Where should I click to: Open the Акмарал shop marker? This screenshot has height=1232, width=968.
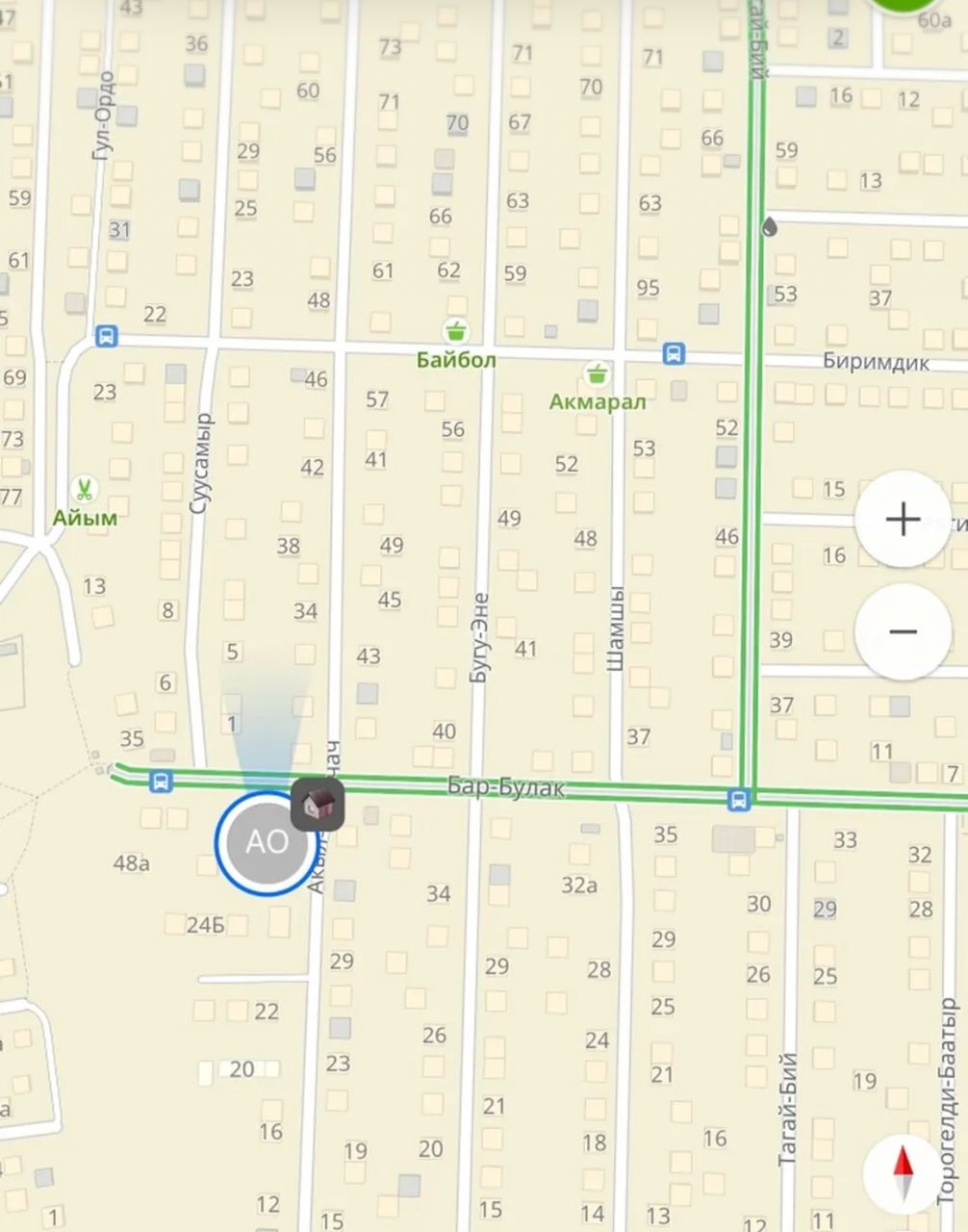tap(598, 372)
